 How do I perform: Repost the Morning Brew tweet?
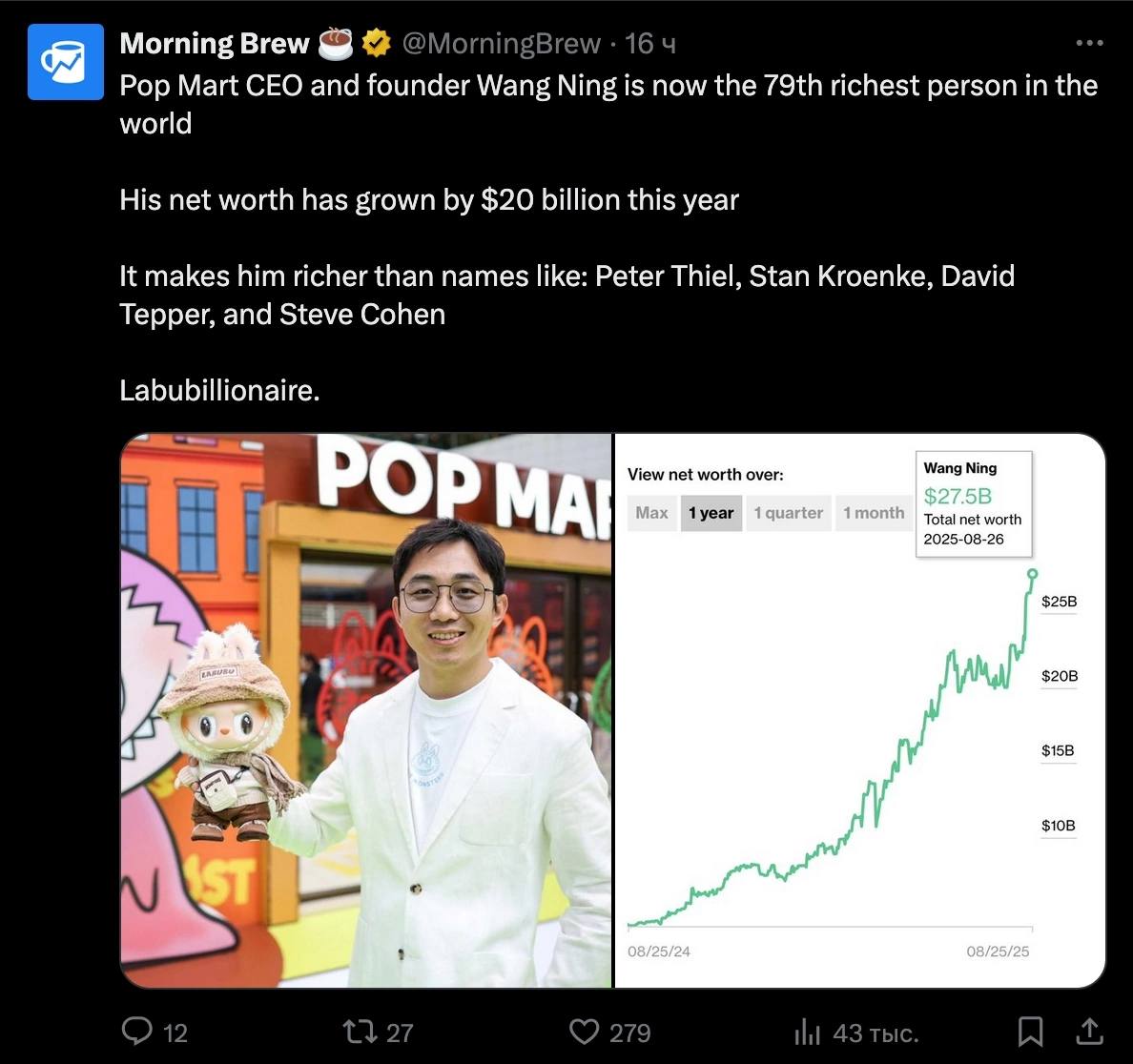coord(360,1032)
